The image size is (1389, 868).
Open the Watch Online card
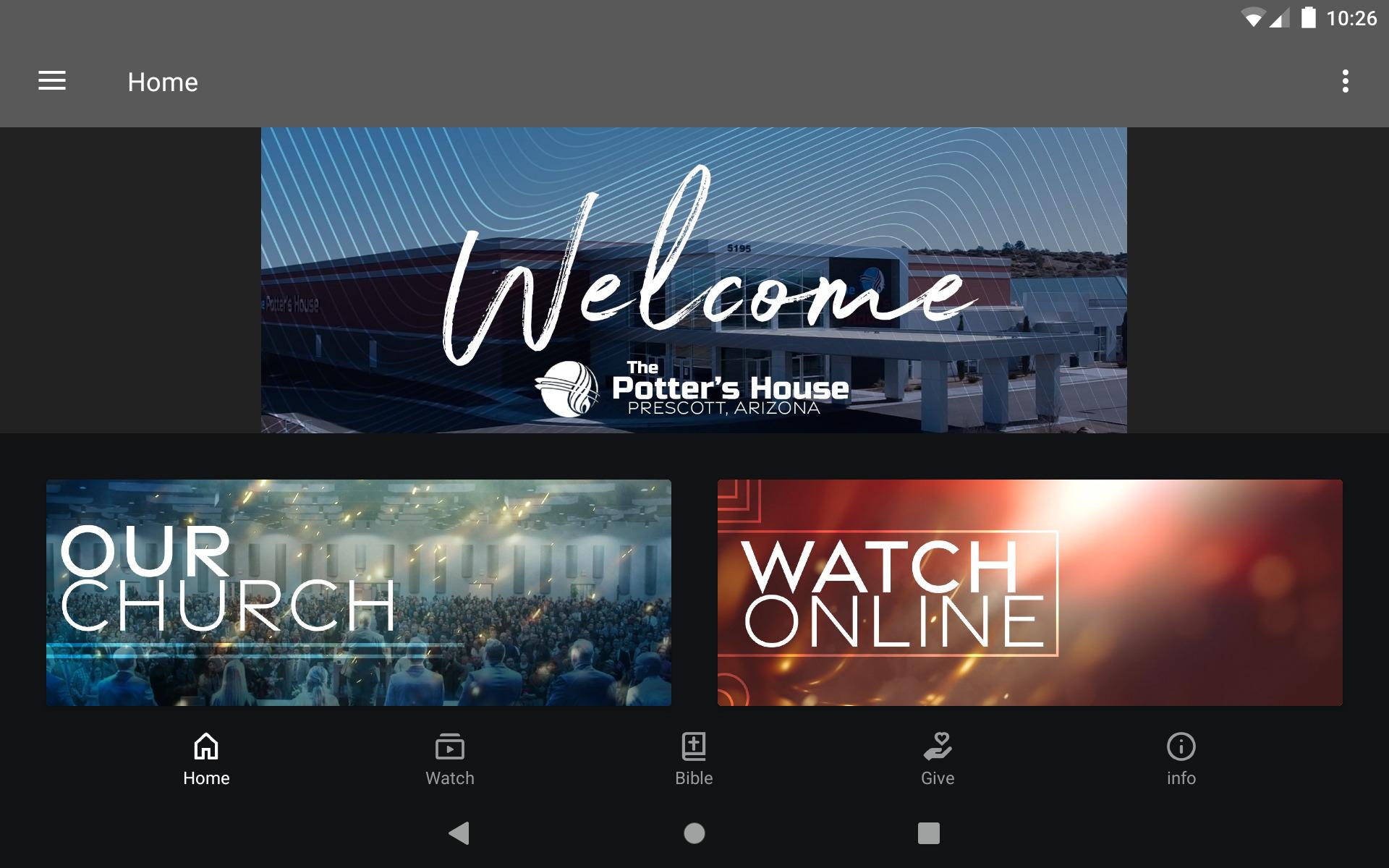coord(1029,592)
